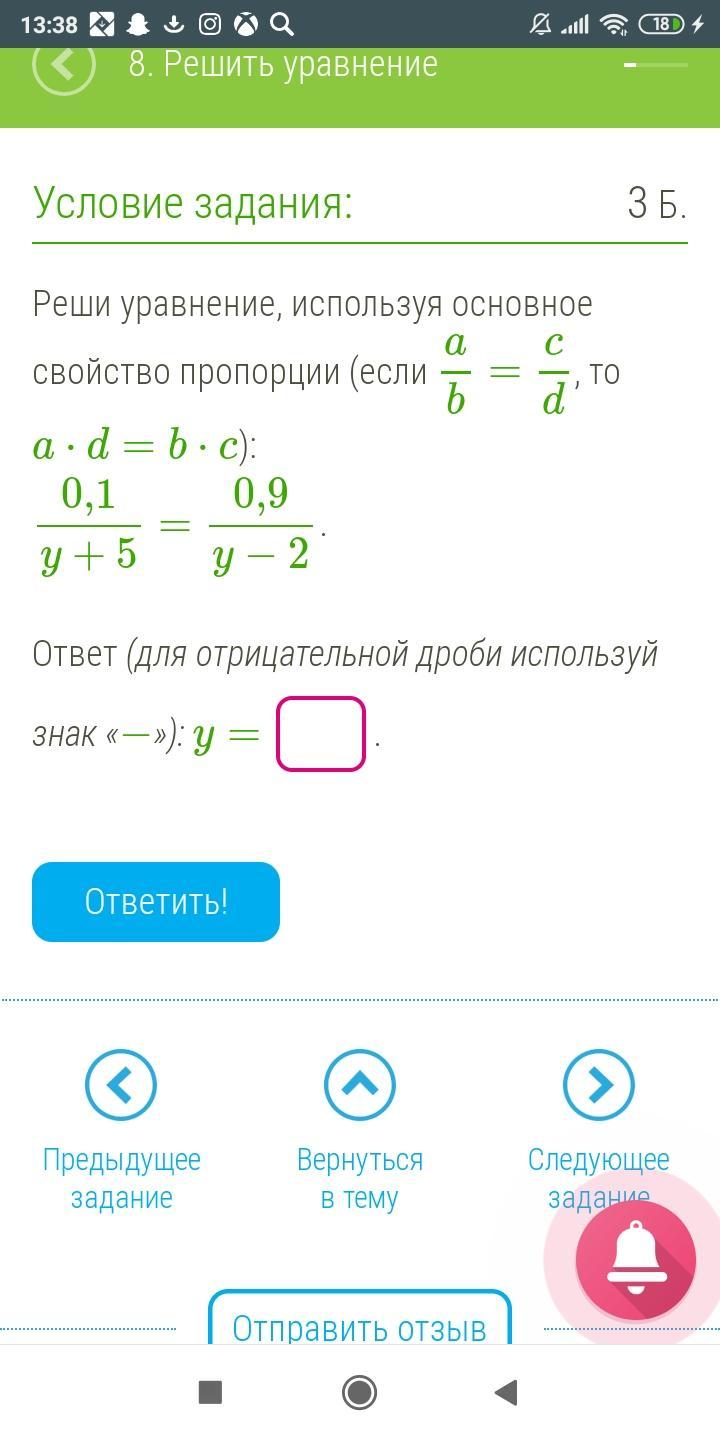720x1440 pixels.
Task: Go to Предыдущее задание
Action: click(x=121, y=1086)
